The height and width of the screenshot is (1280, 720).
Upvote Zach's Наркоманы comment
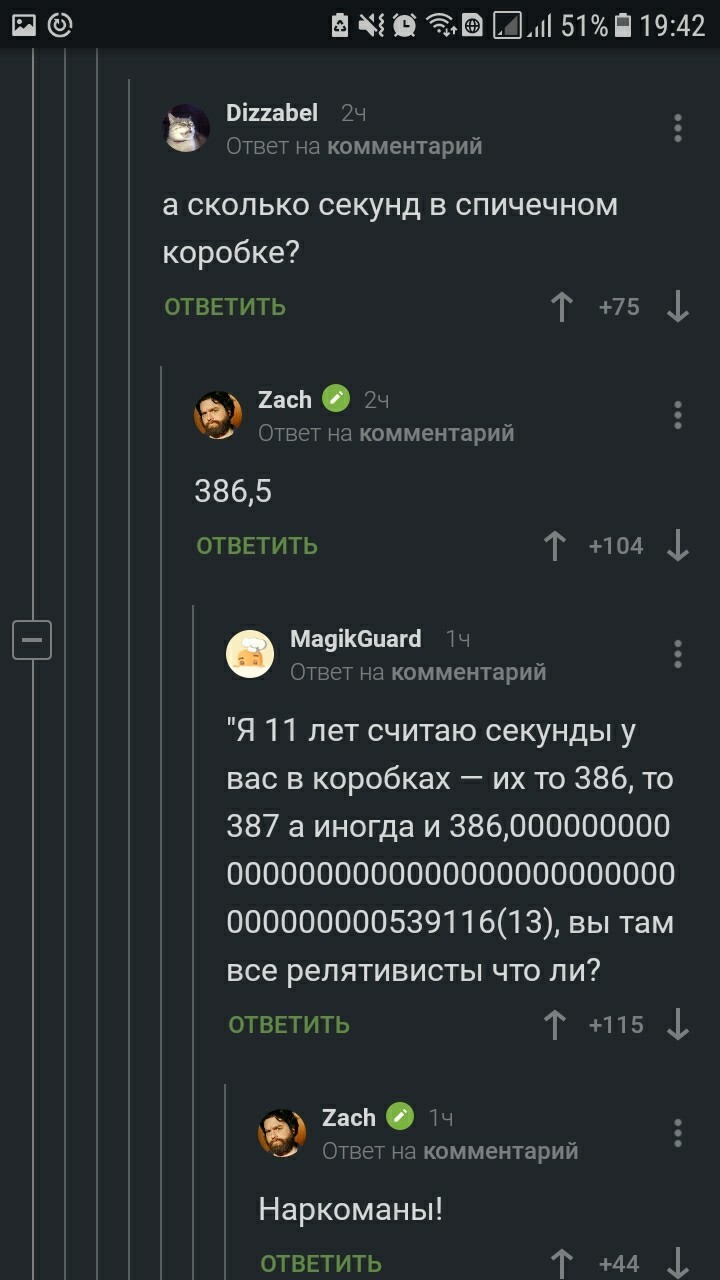pyautogui.click(x=562, y=1264)
